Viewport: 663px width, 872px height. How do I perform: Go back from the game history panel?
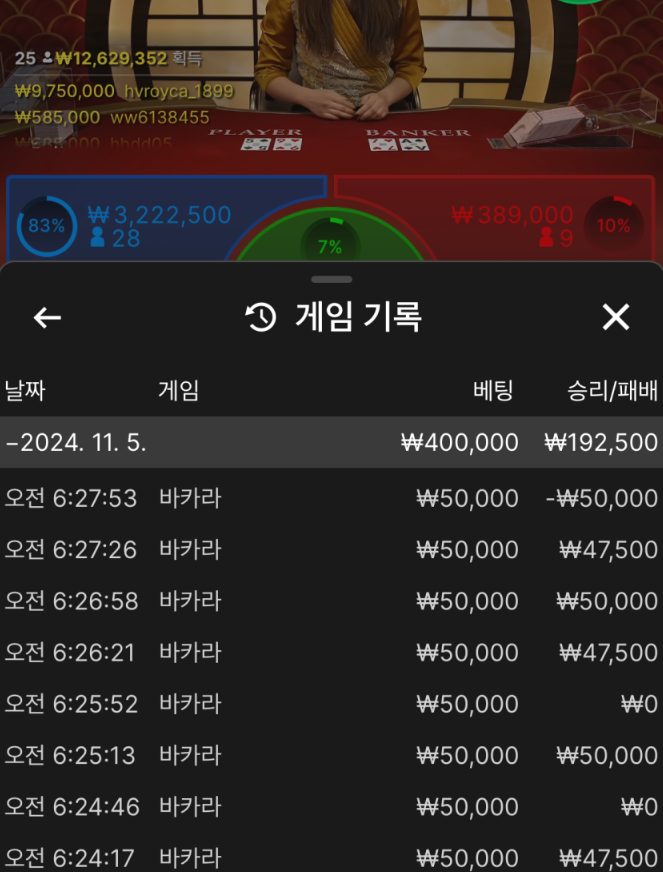(x=47, y=318)
